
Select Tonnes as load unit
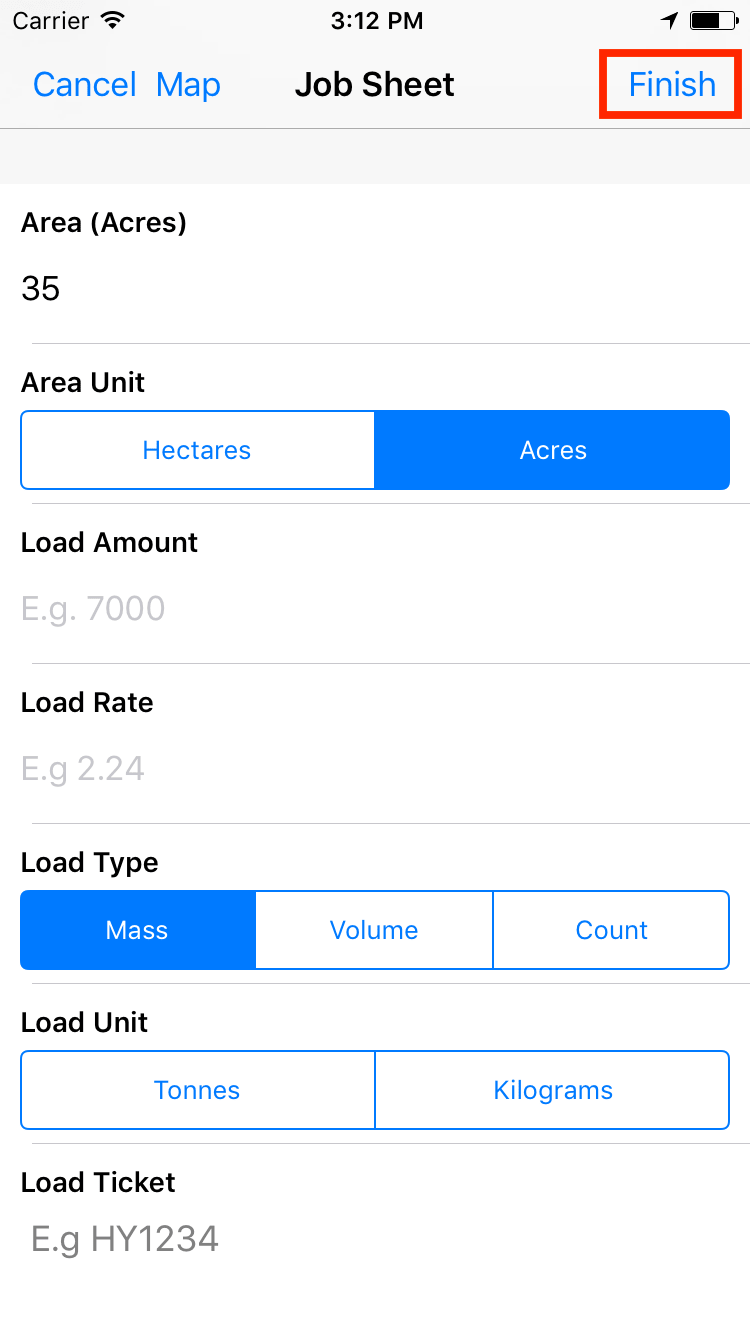pyautogui.click(x=197, y=1090)
